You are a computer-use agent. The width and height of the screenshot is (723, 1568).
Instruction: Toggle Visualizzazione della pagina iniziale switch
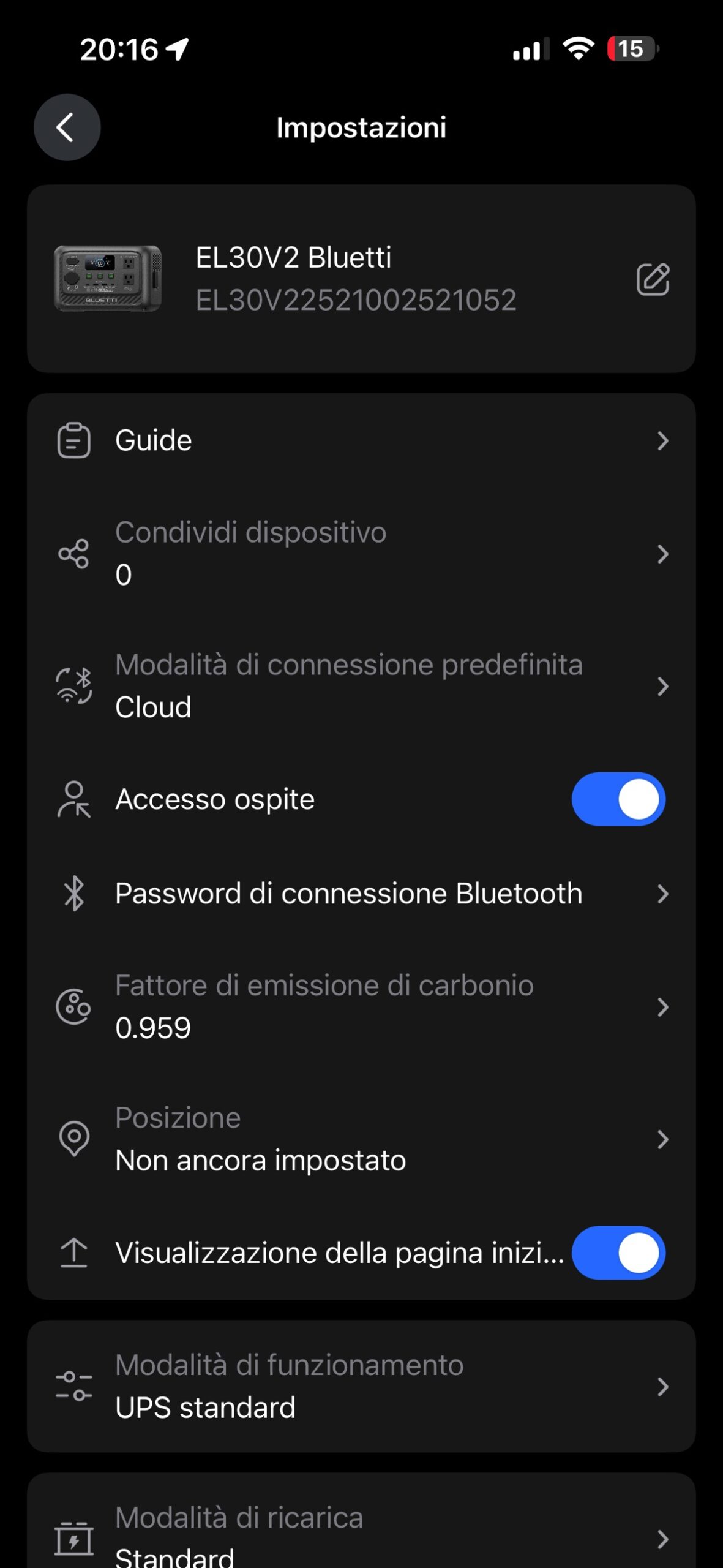coord(618,1253)
